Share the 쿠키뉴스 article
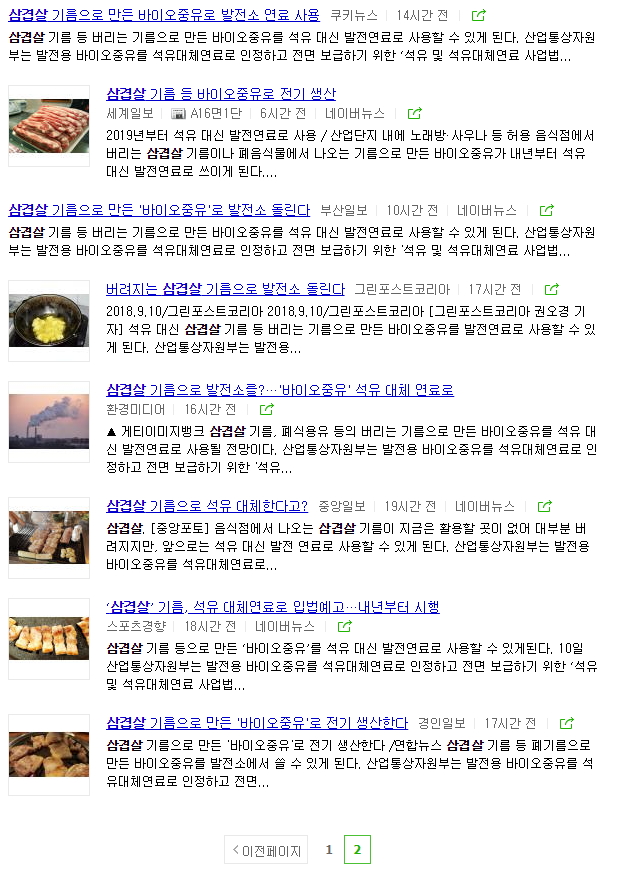Image resolution: width=622 pixels, height=876 pixels. tap(479, 16)
